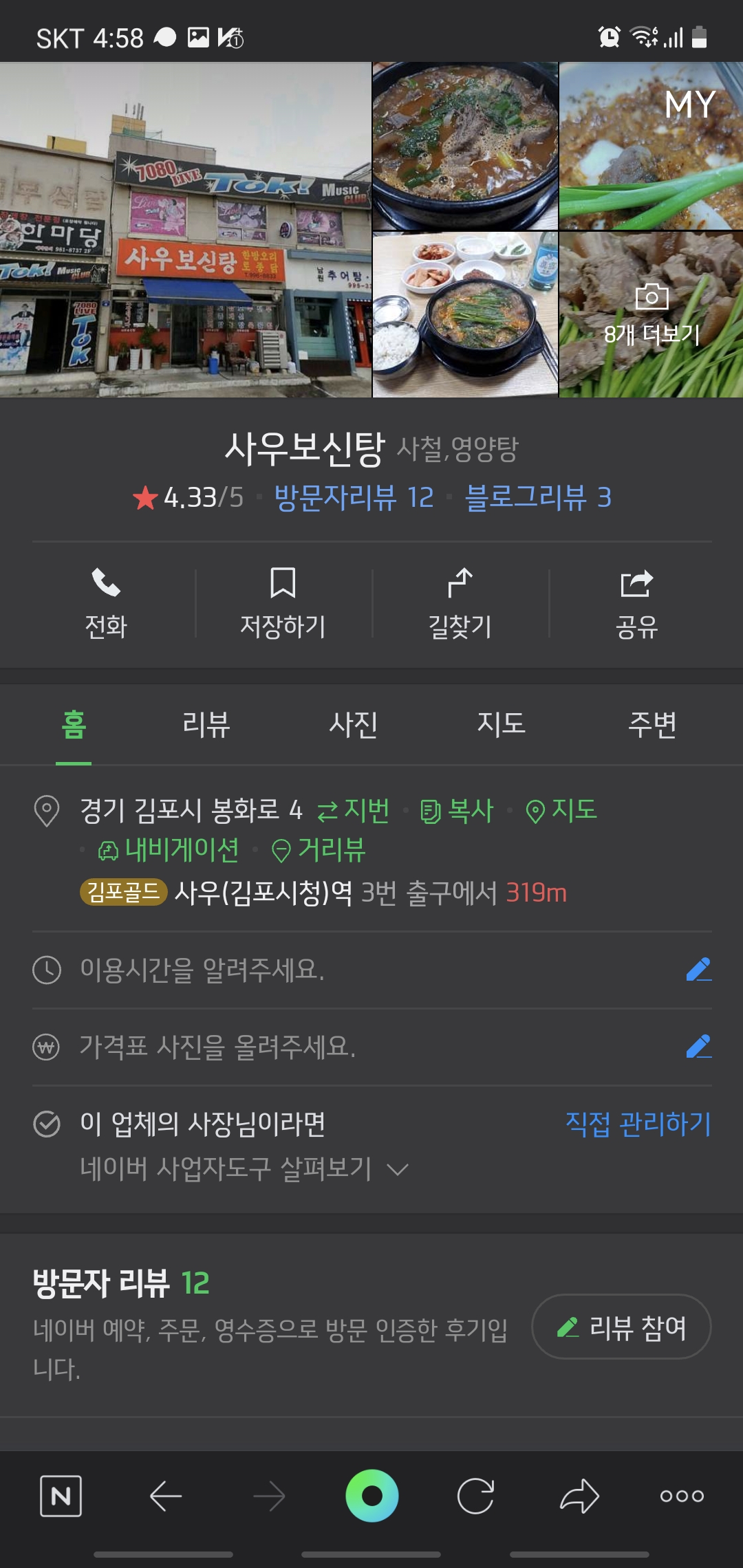Write a review via 리뷰 참여

click(621, 1327)
